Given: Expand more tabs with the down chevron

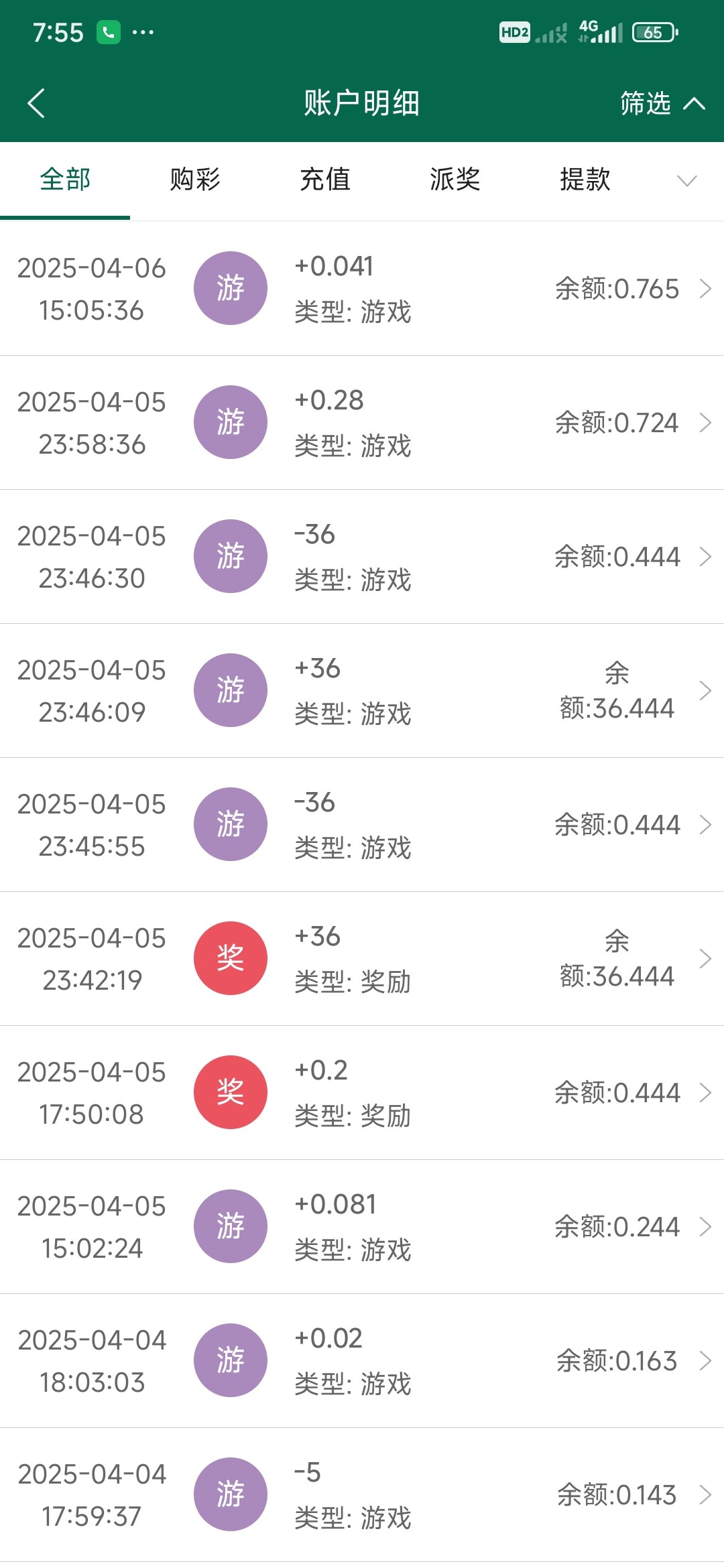Looking at the screenshot, I should 687,180.
